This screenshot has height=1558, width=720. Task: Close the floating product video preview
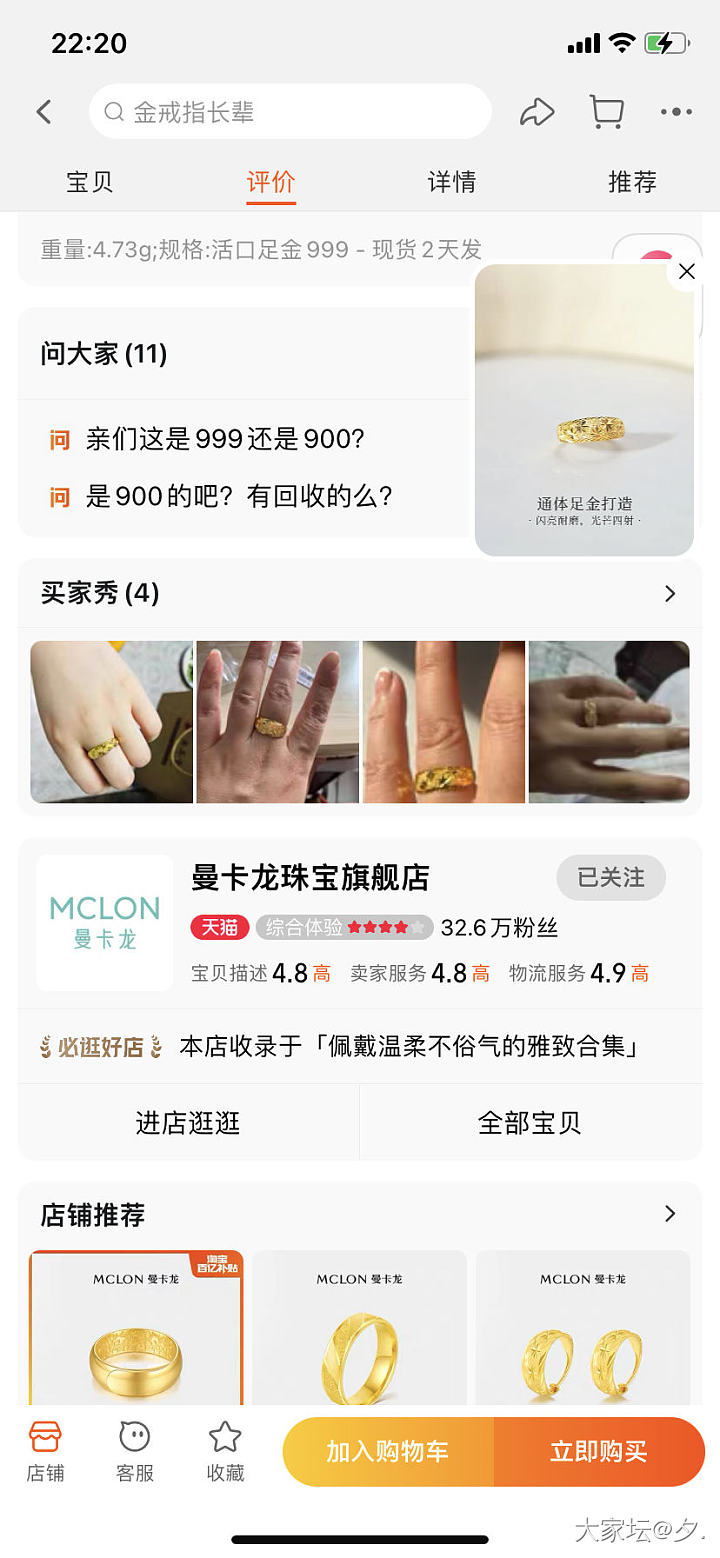[x=686, y=271]
